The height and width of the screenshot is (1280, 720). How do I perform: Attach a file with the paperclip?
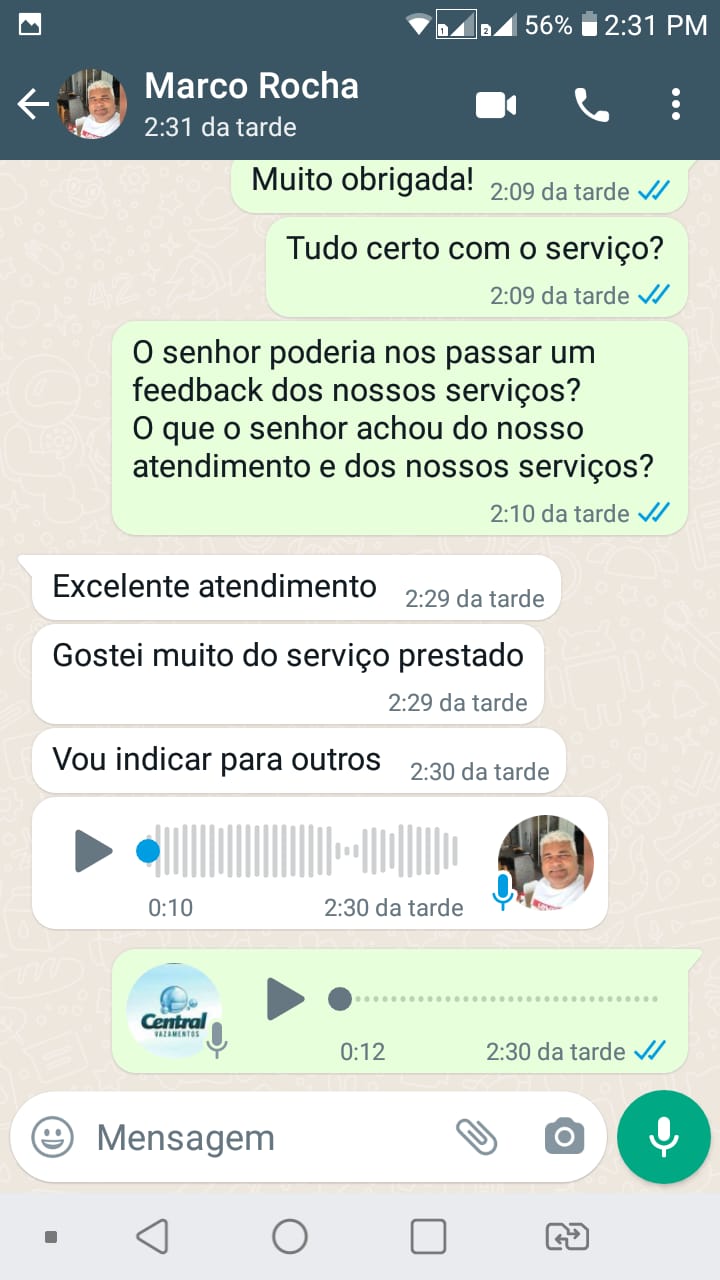(476, 1136)
